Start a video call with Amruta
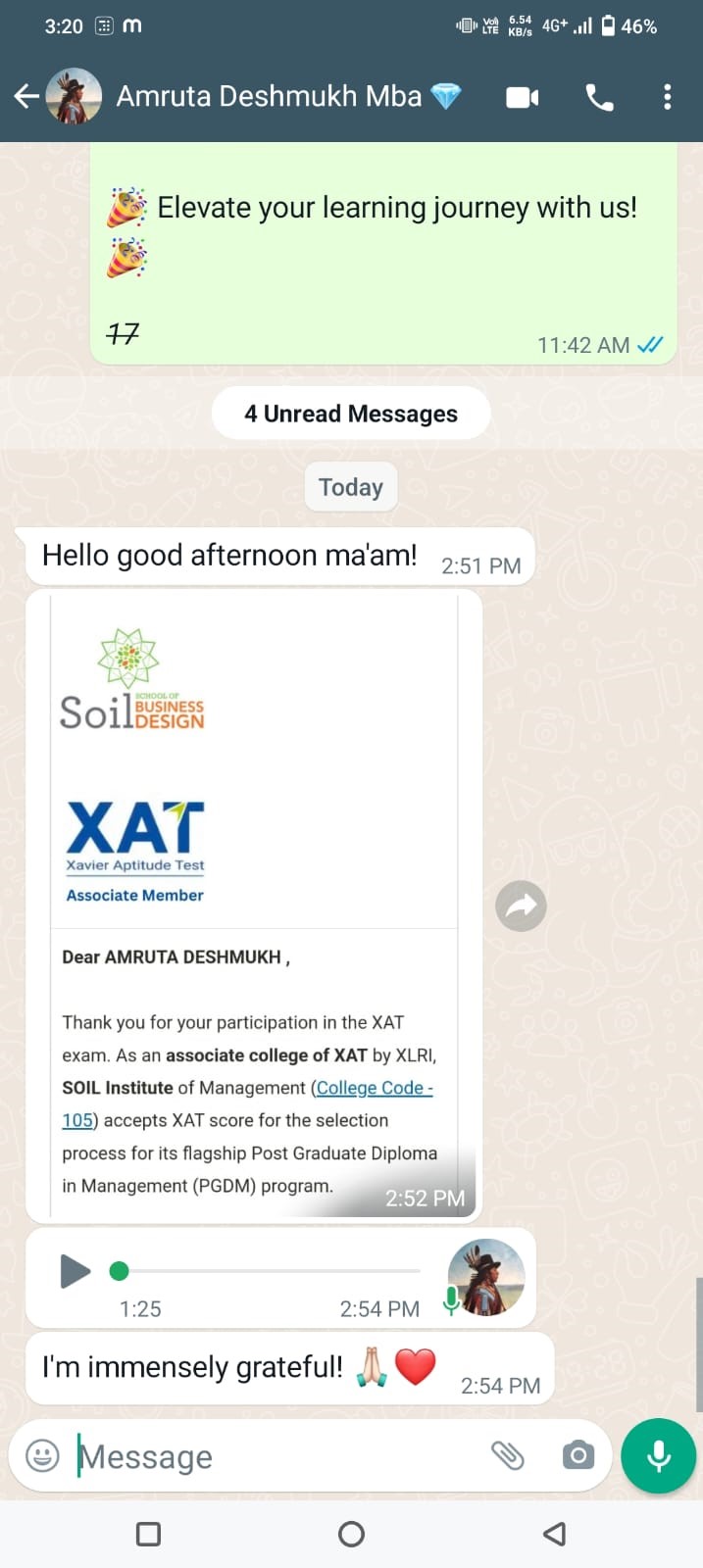 [x=522, y=97]
